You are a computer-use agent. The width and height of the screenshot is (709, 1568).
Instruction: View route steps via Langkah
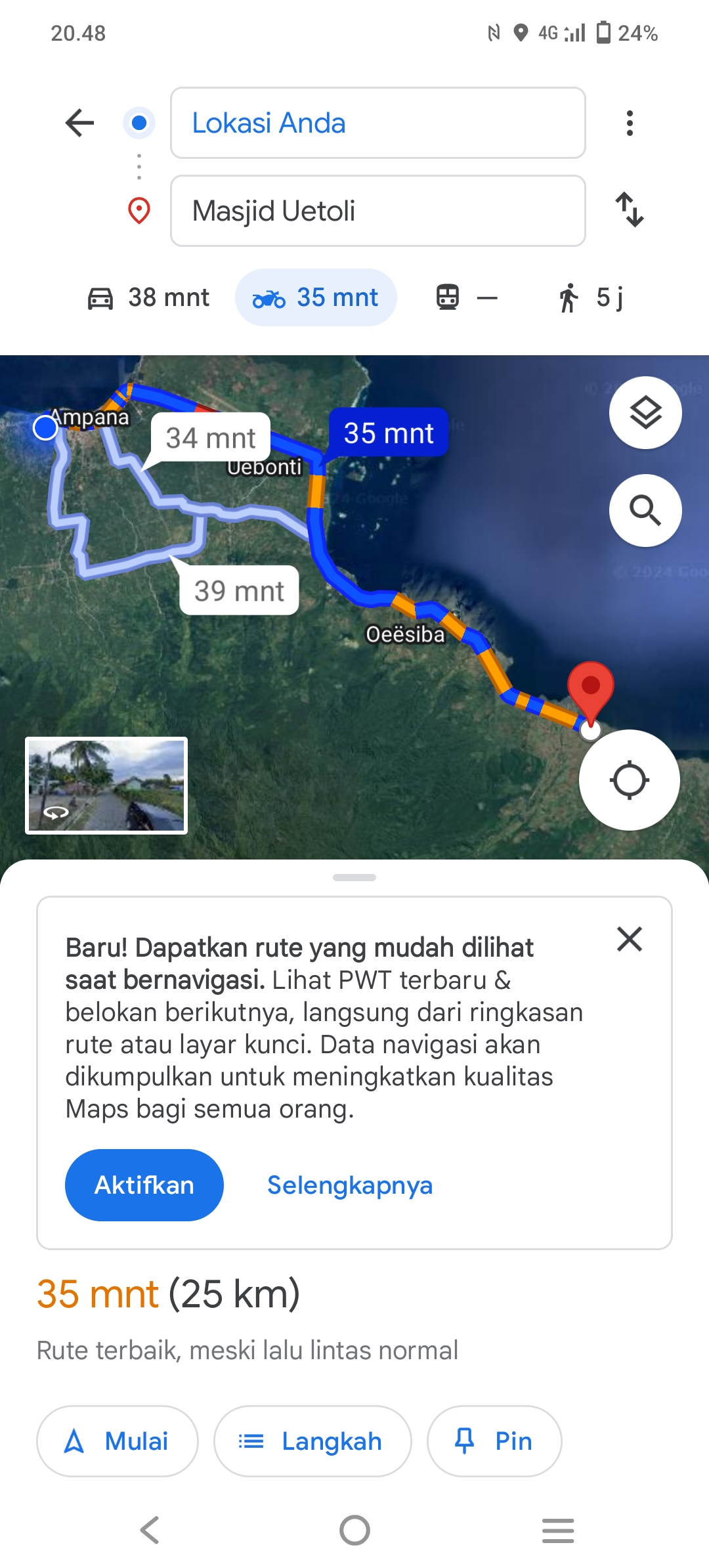click(x=312, y=1441)
